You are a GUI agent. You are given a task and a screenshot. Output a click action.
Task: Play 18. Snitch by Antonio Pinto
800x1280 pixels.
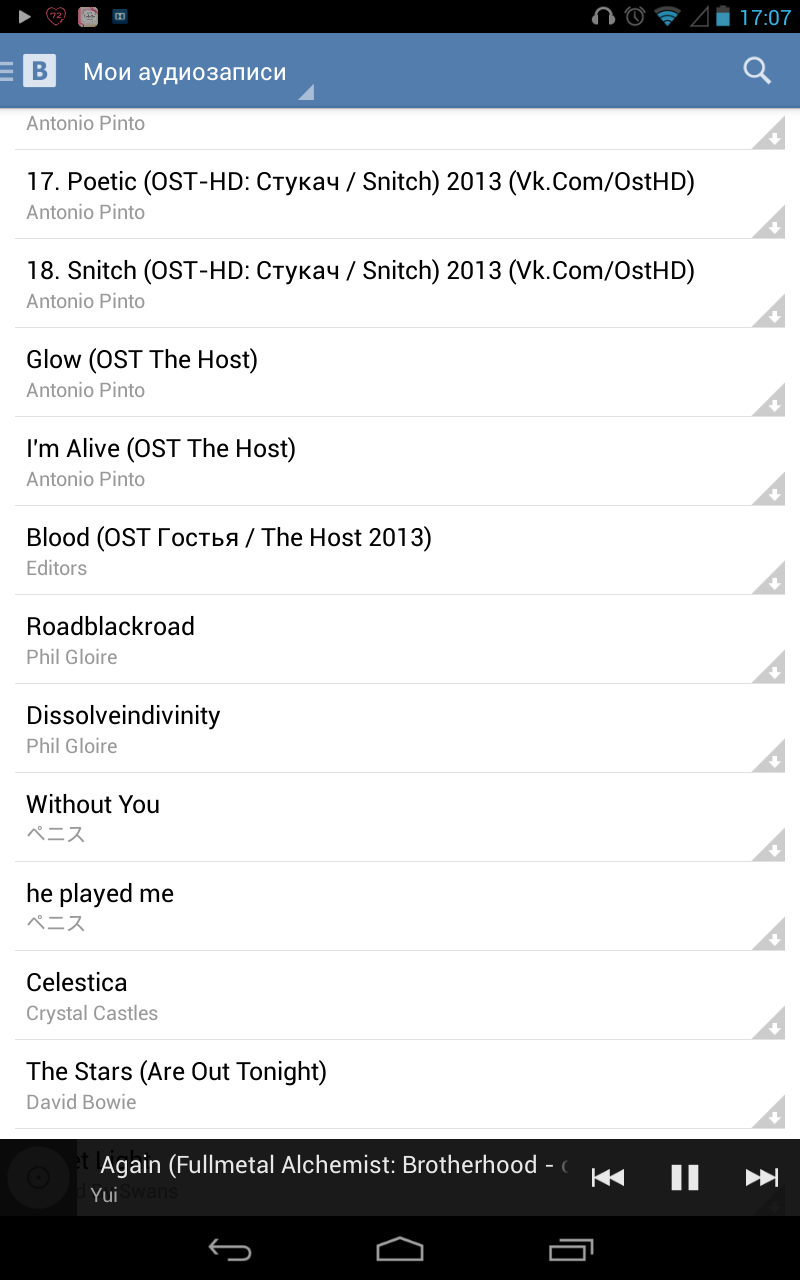(x=360, y=284)
